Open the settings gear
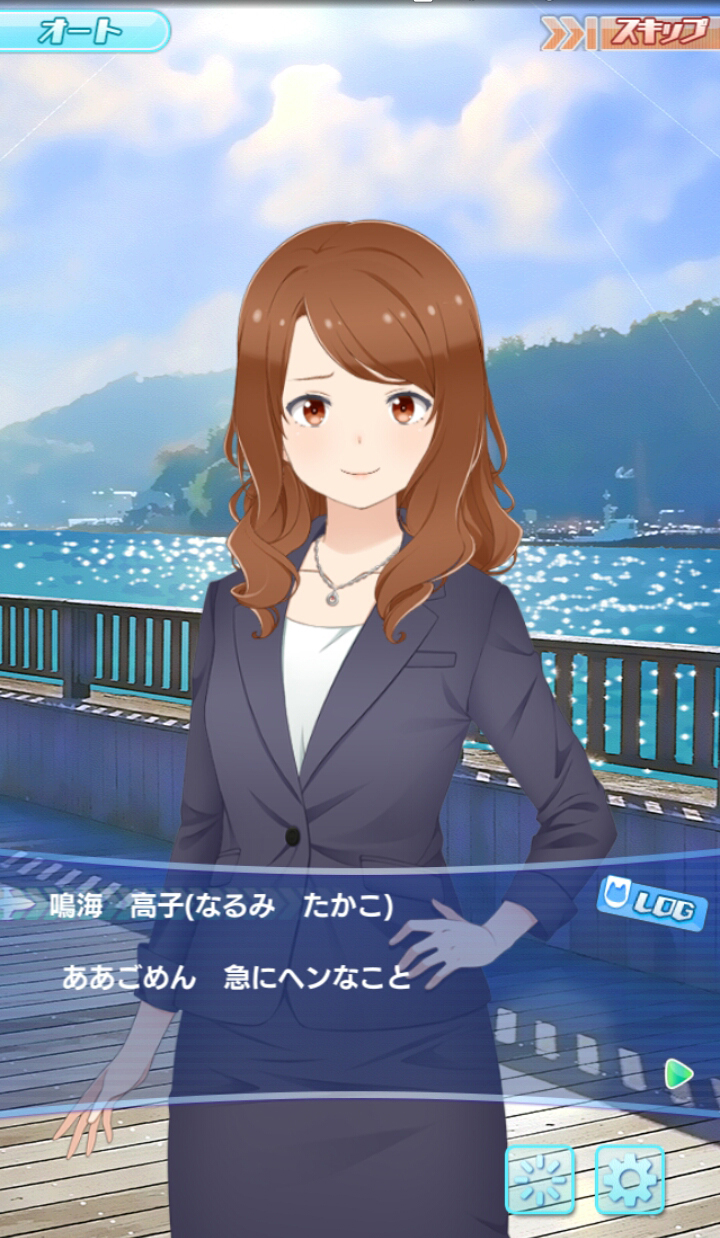Screen dimensions: 720x1238 630,1180
